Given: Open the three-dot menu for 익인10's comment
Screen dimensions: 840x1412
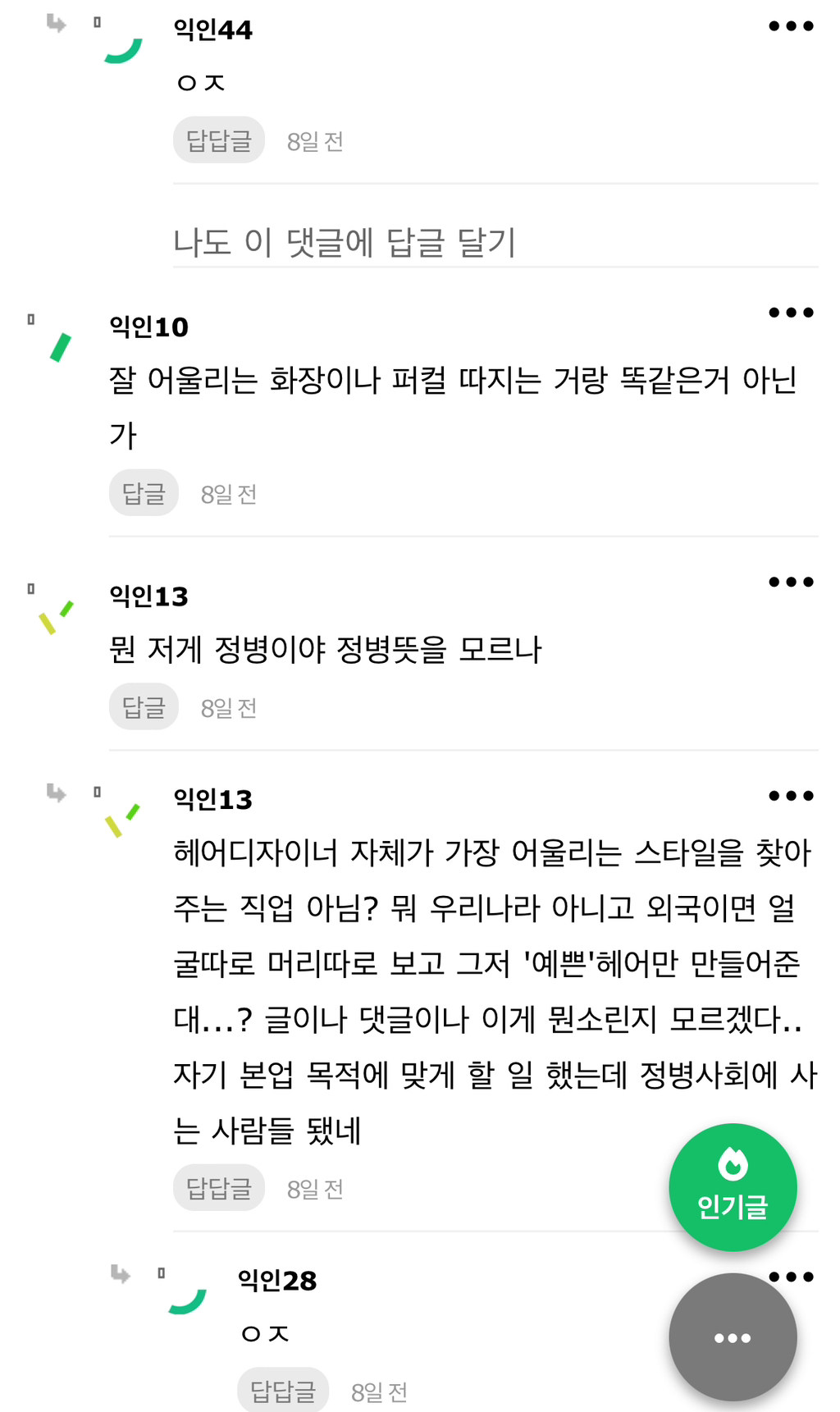Looking at the screenshot, I should tap(790, 312).
